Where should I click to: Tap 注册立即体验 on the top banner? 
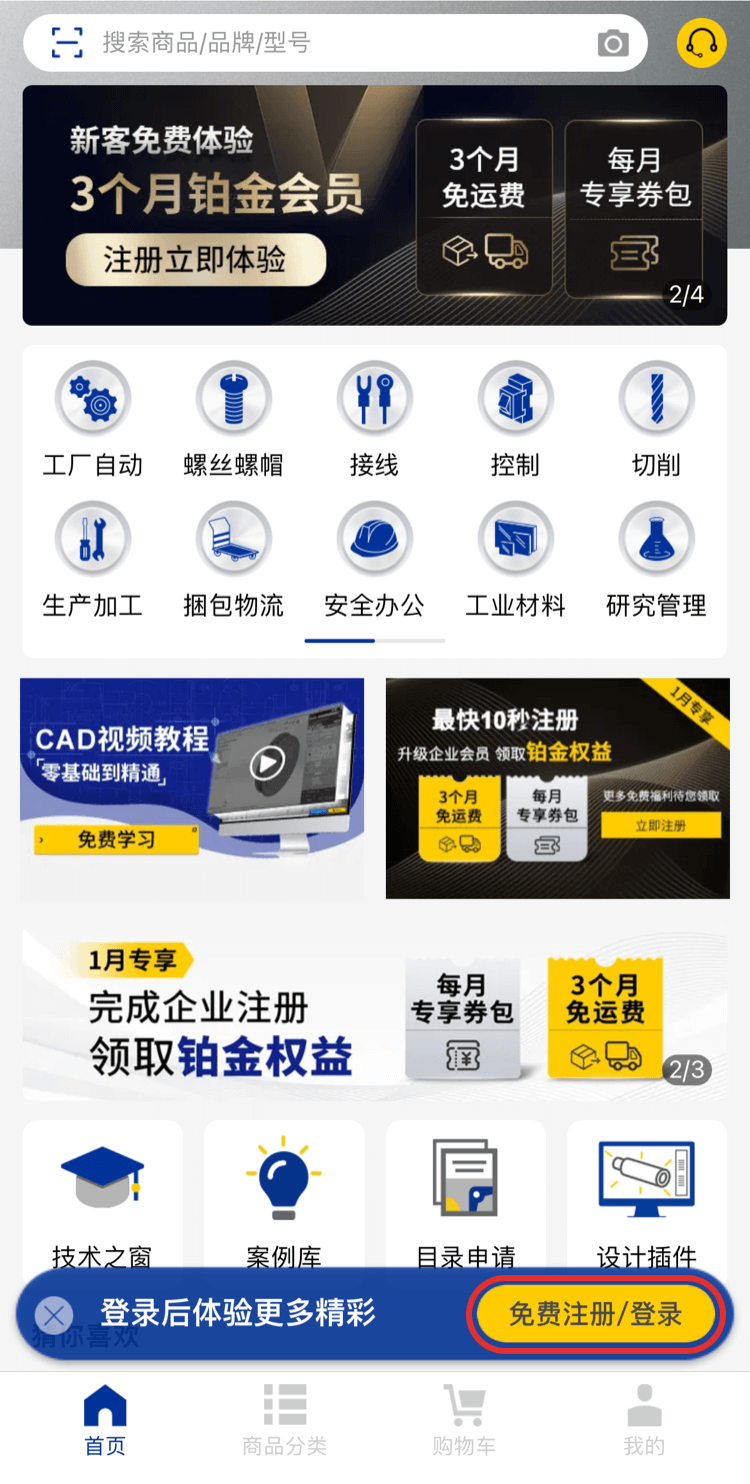point(196,261)
